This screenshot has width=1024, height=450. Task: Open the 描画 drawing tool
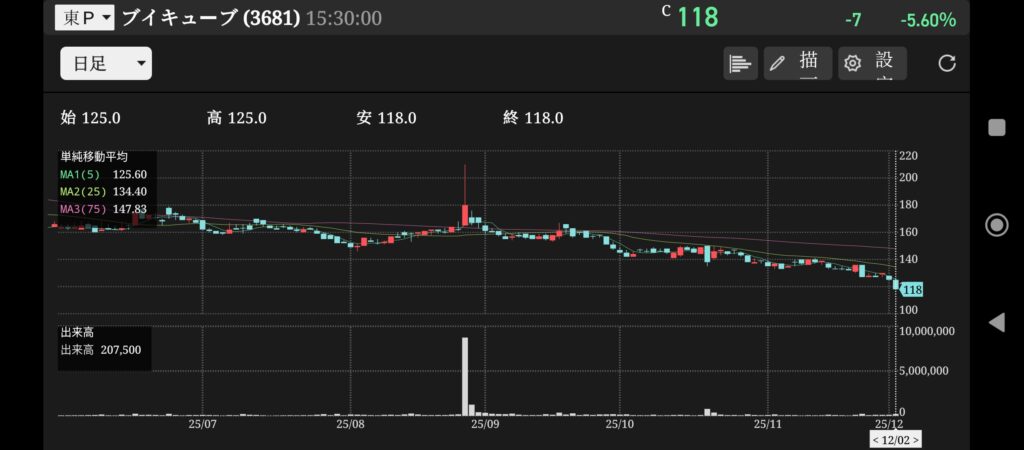[x=798, y=64]
